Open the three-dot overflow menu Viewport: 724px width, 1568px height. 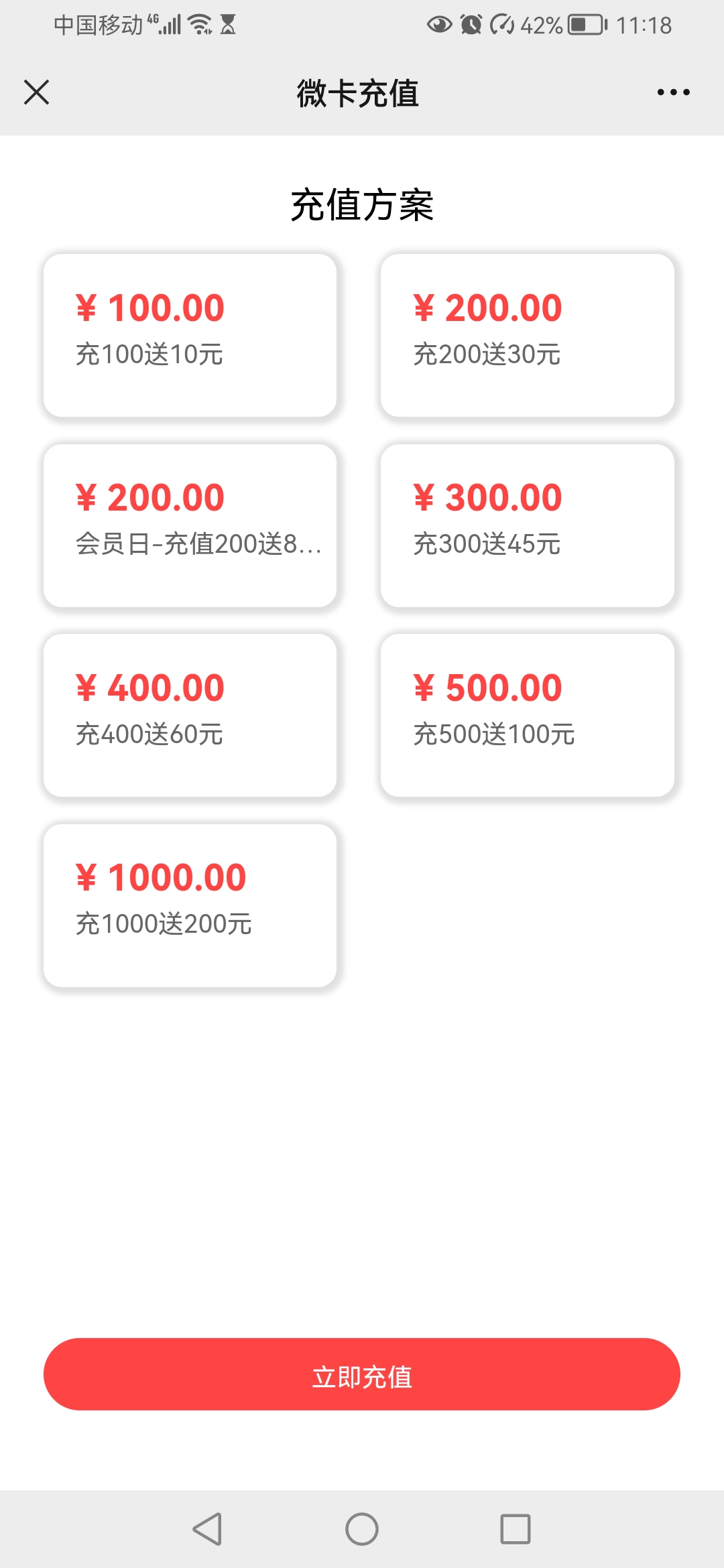(x=673, y=92)
